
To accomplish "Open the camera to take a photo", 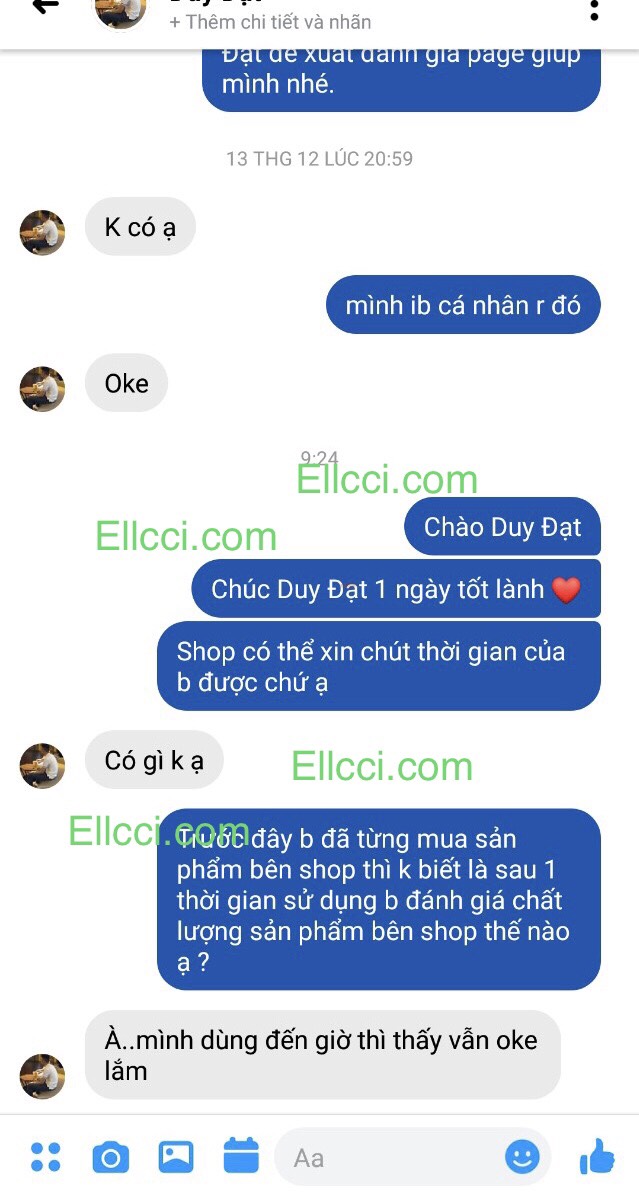I will [x=111, y=1158].
